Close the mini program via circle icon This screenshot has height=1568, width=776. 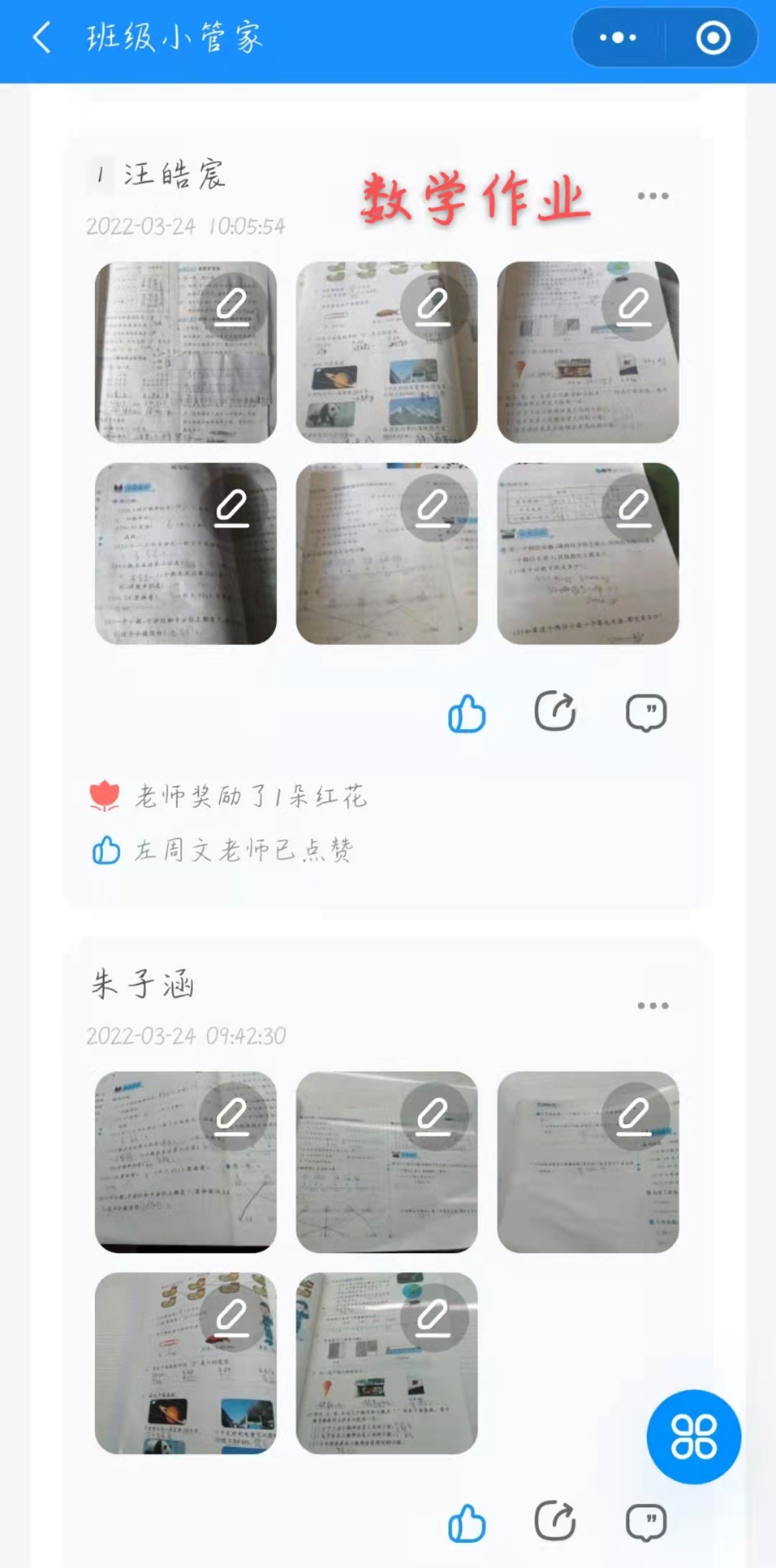coord(713,37)
